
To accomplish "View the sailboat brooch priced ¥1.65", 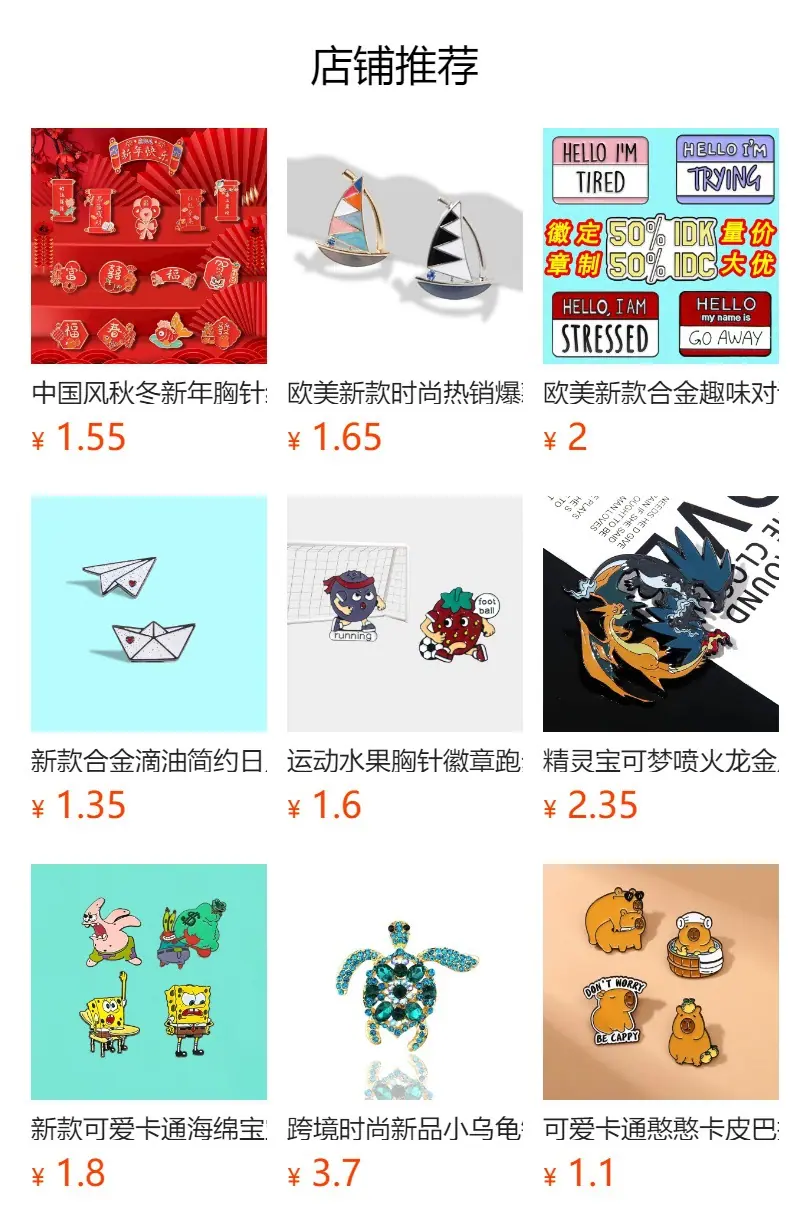I will tap(405, 291).
